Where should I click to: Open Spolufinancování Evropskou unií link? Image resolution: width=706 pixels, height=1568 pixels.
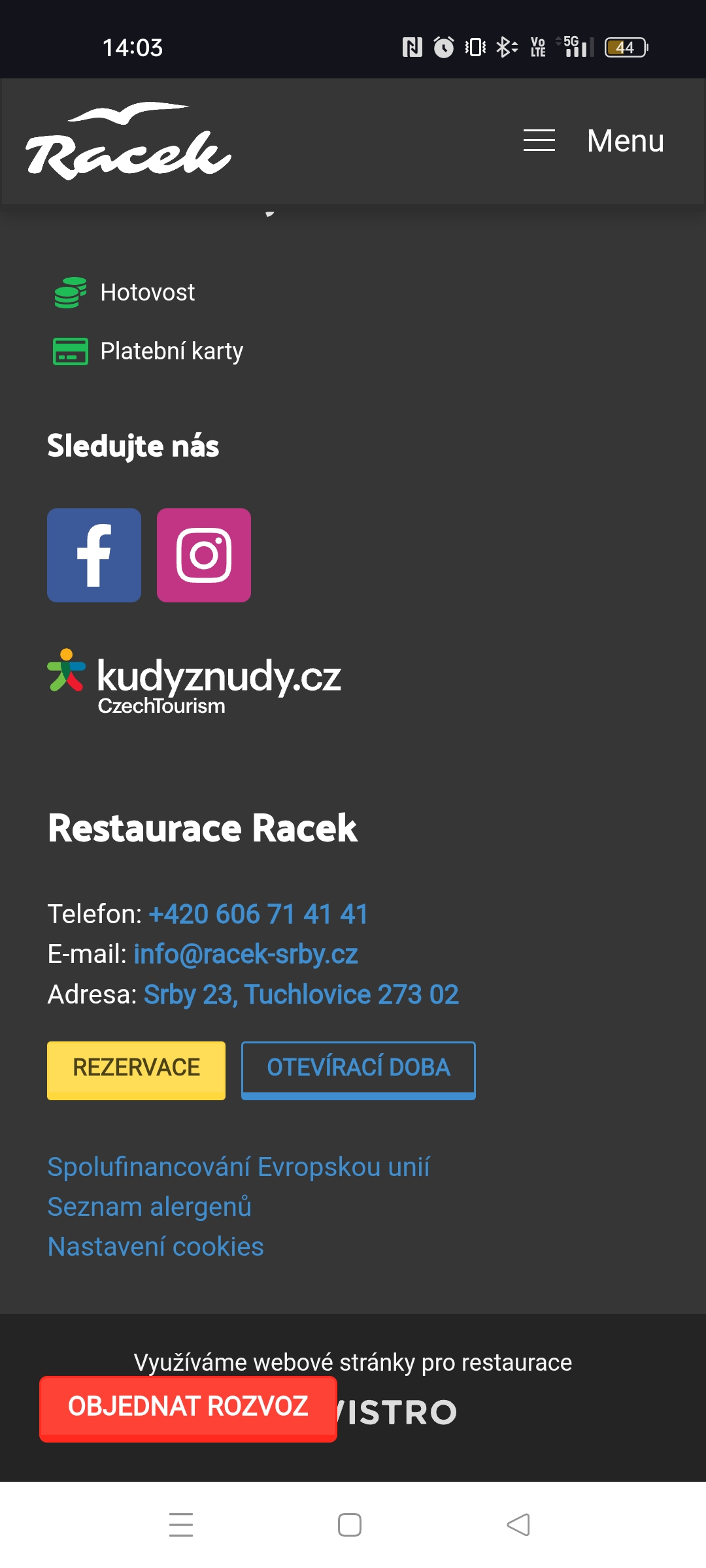tap(239, 1167)
